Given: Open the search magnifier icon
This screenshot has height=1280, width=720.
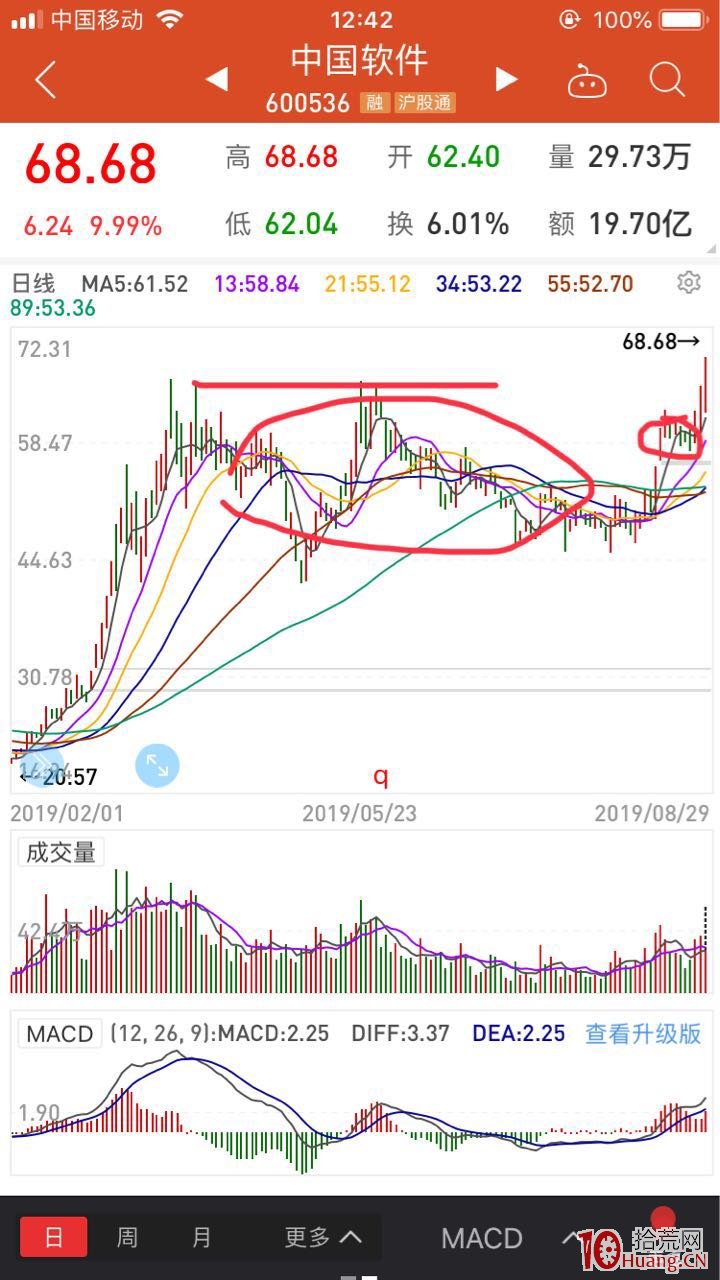Looking at the screenshot, I should [666, 82].
